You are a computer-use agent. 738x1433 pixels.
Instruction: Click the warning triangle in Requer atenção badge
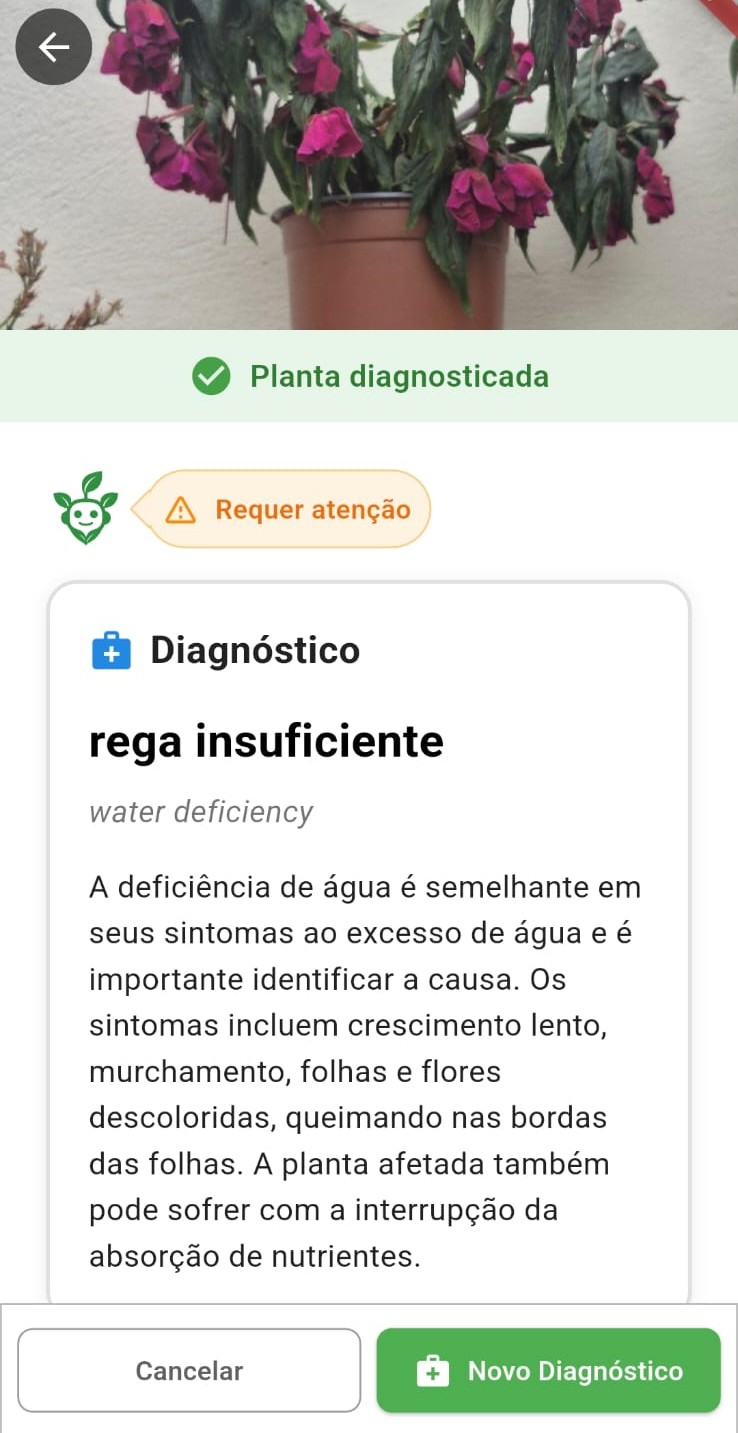(x=180, y=509)
